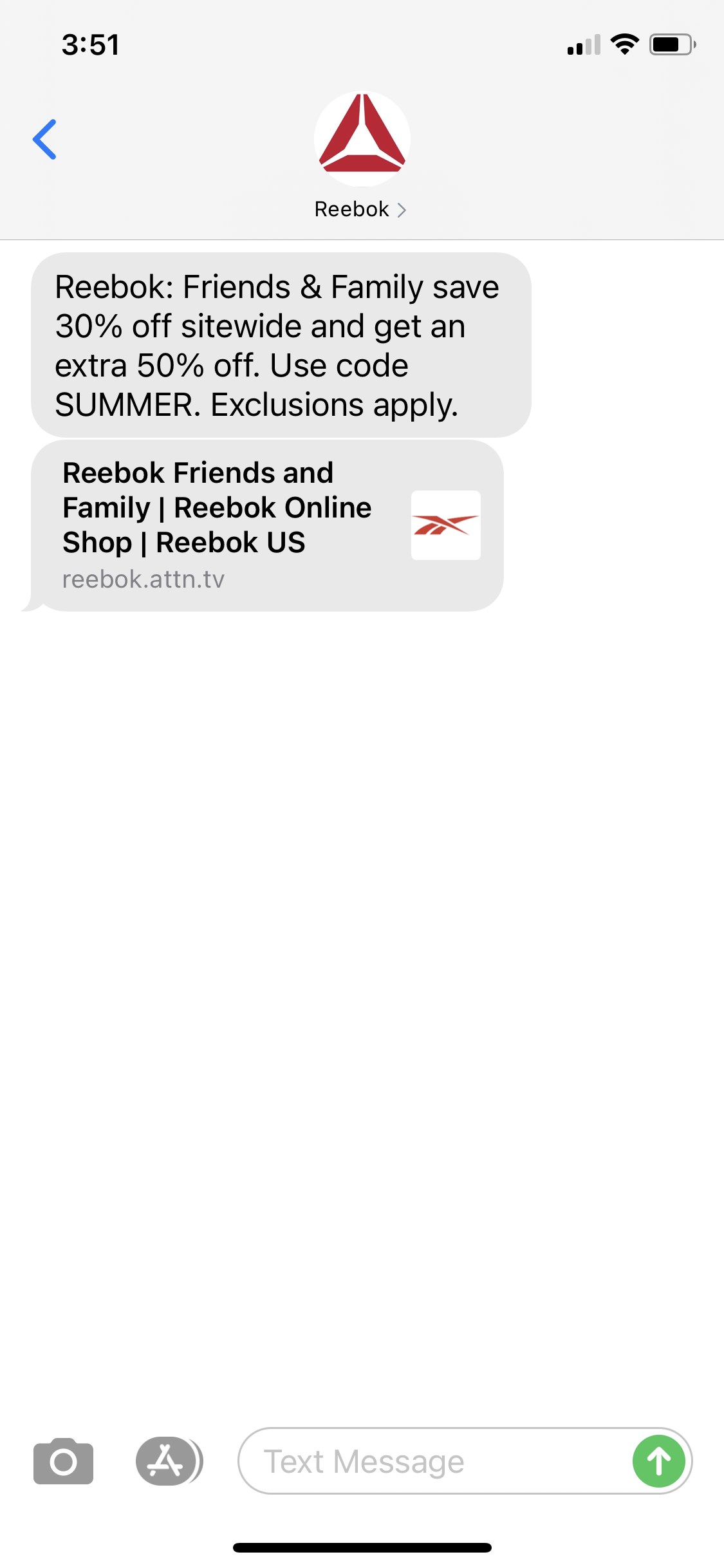Tap the battery indicator in status bar

(x=671, y=44)
